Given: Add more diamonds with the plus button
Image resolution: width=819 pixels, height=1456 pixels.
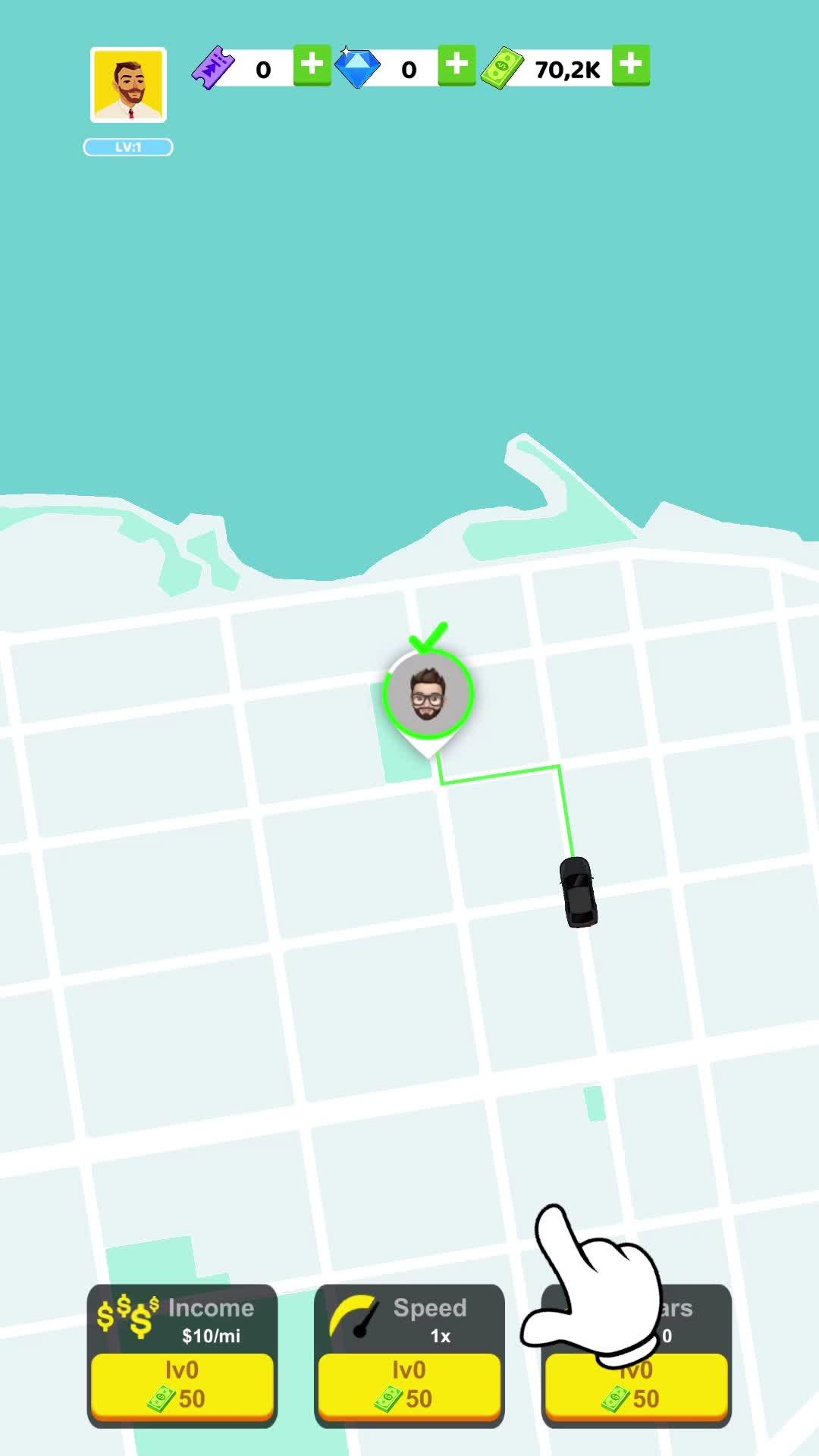Looking at the screenshot, I should [457, 66].
